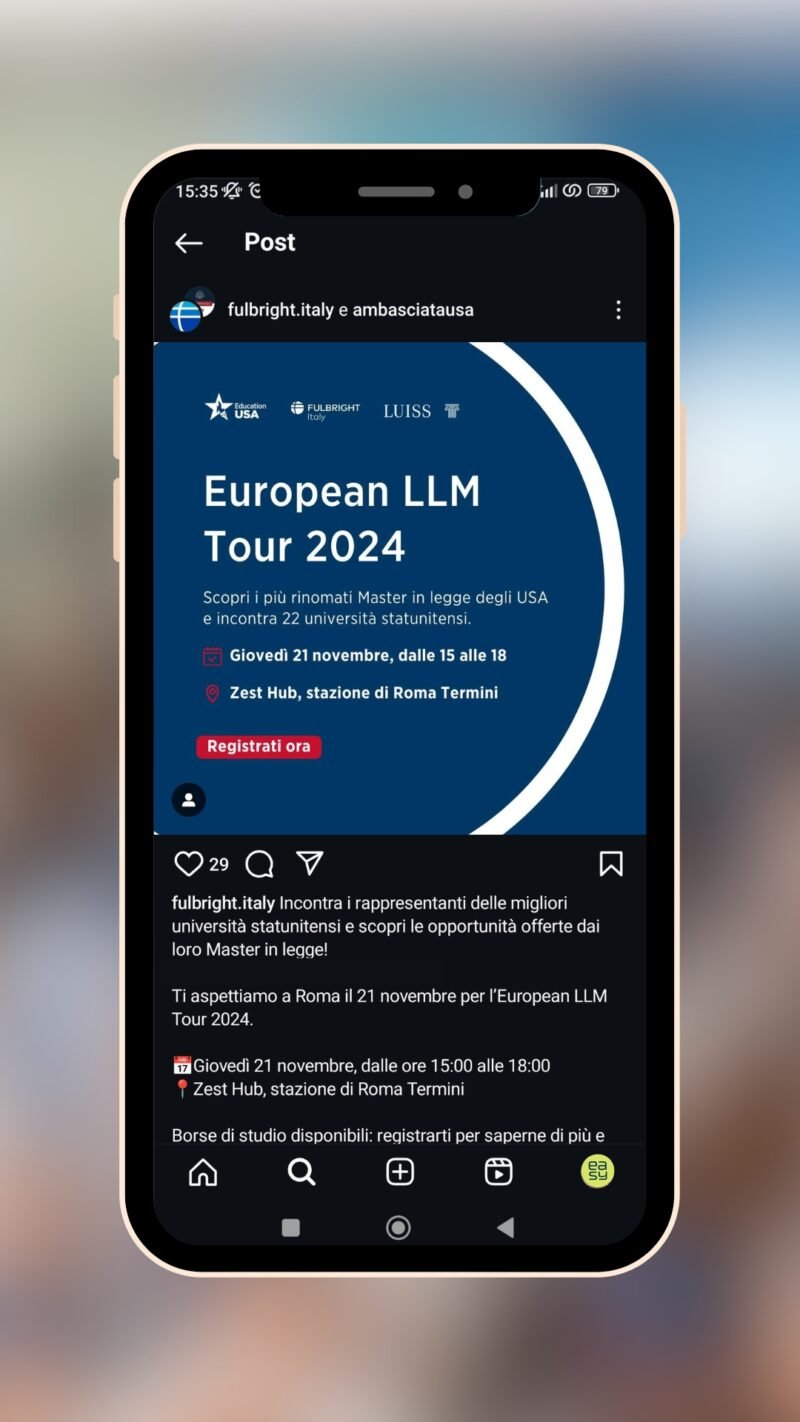
Task: Like the European LLM Tour post
Action: (x=188, y=864)
